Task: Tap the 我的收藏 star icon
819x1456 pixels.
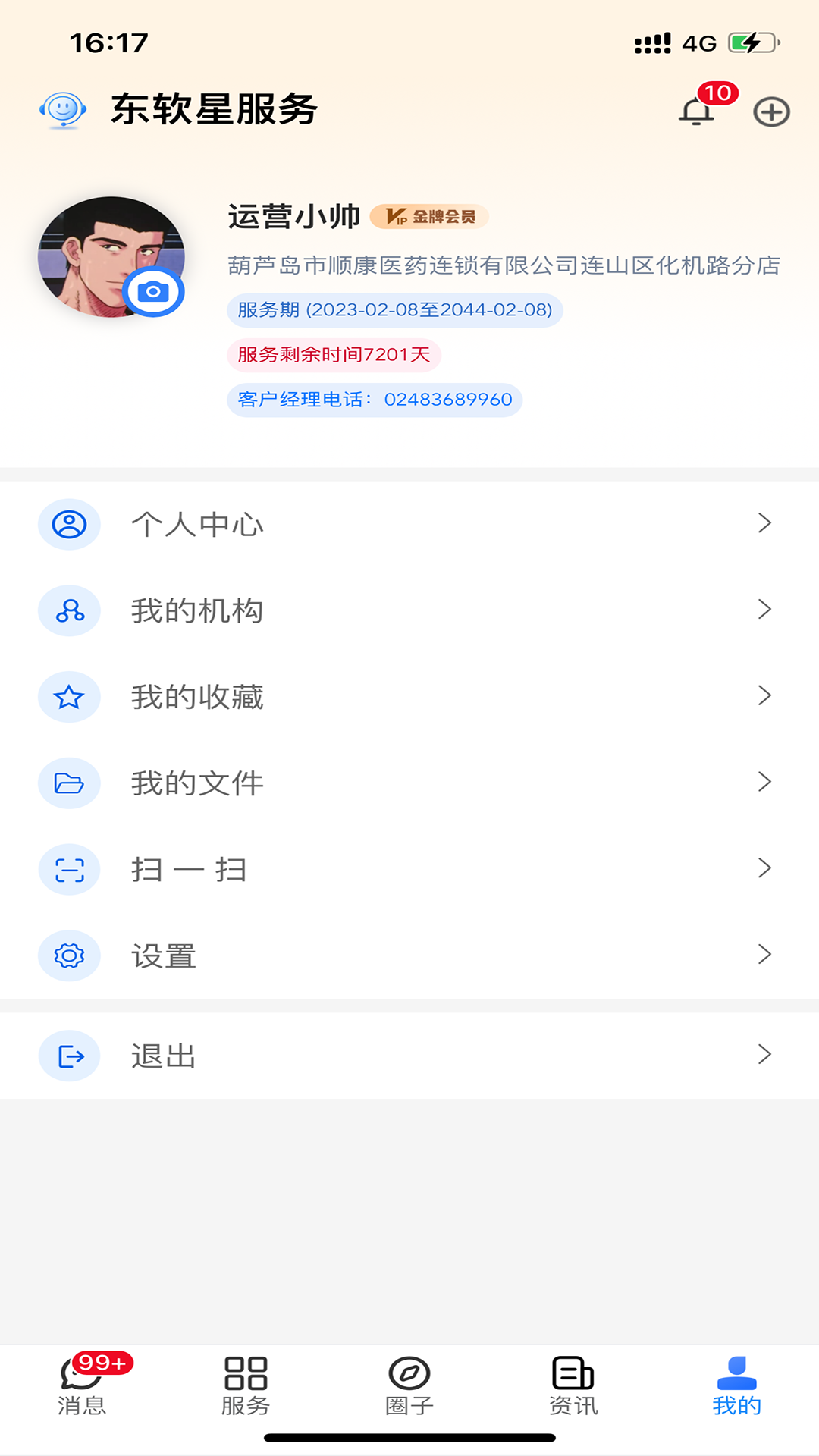Action: point(69,697)
